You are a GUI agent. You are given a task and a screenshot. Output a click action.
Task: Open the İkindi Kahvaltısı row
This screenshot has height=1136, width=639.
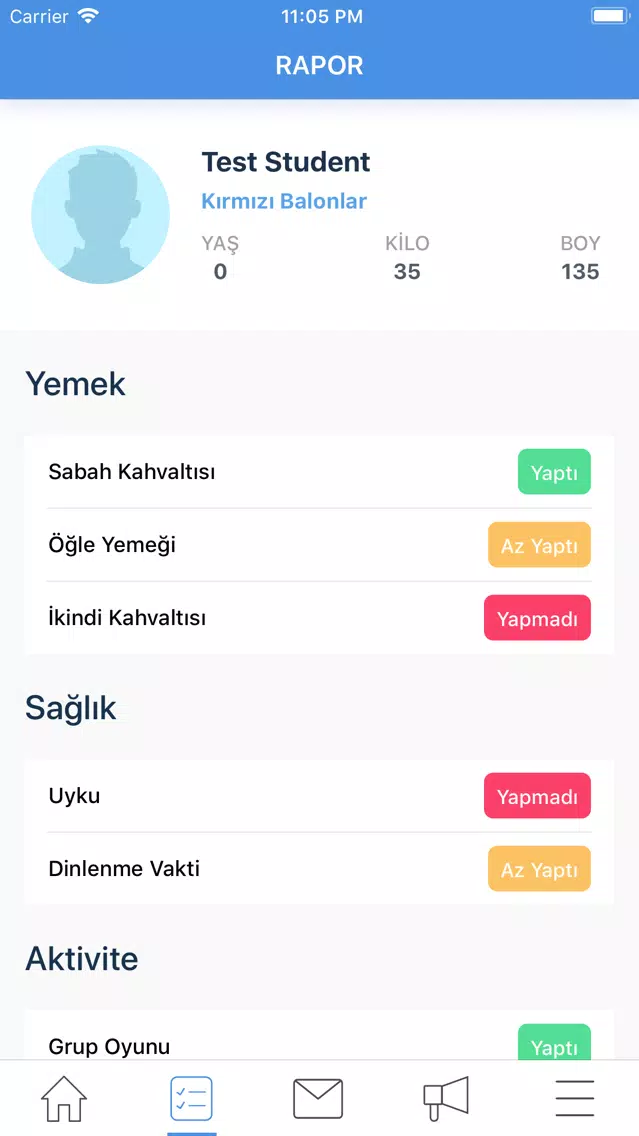click(x=320, y=618)
